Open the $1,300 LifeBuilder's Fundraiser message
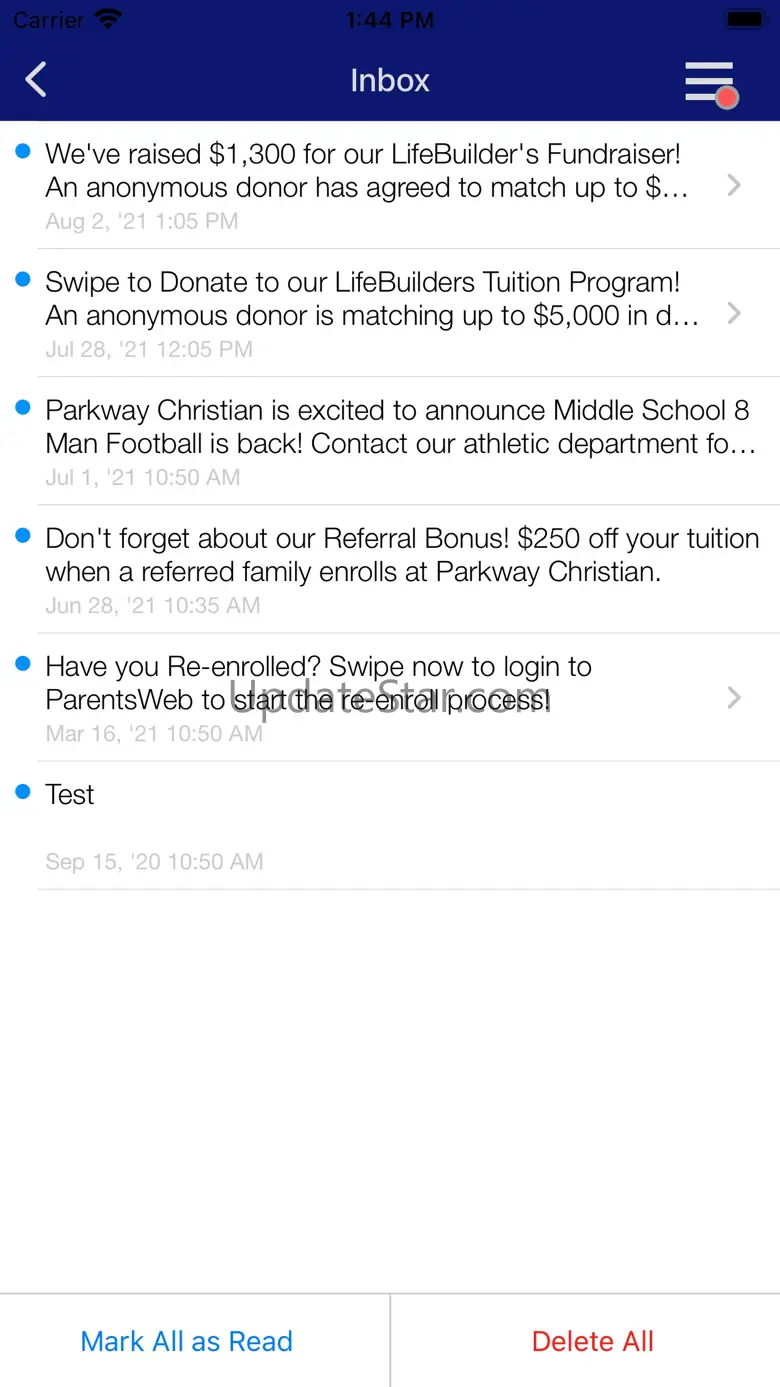780x1387 pixels. tap(390, 185)
